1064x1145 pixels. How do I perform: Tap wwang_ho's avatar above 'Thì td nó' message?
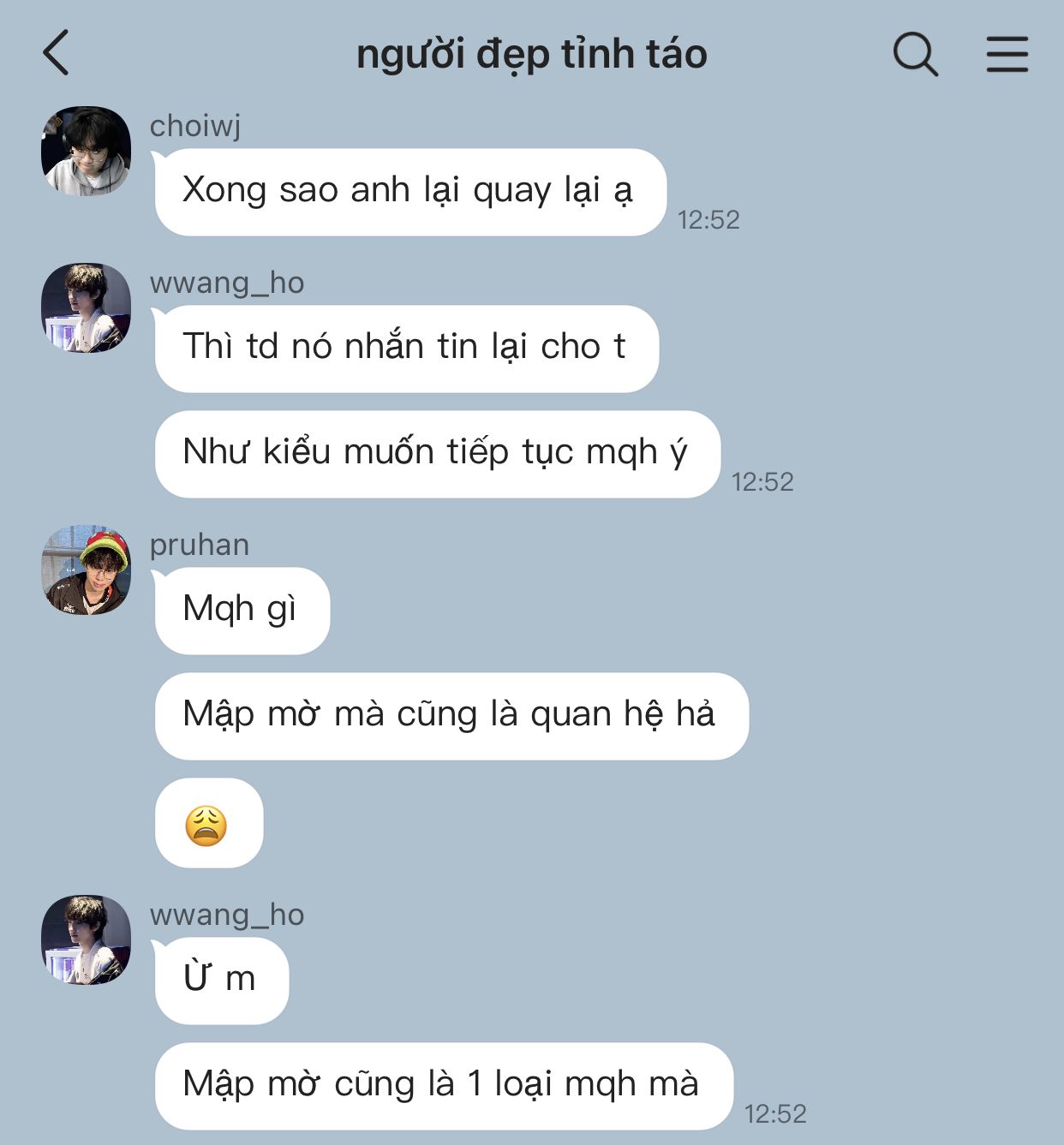(86, 307)
